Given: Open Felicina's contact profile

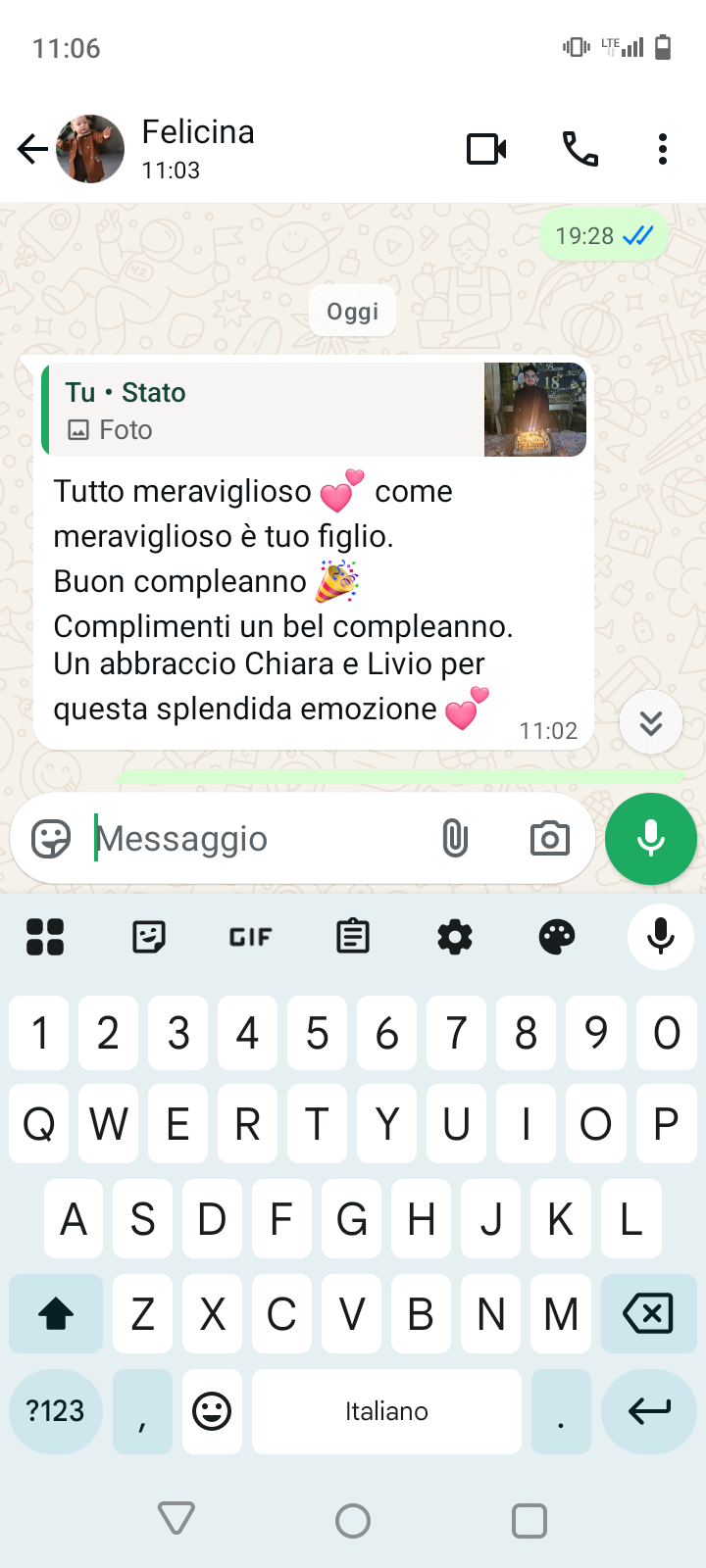Looking at the screenshot, I should click(x=198, y=147).
